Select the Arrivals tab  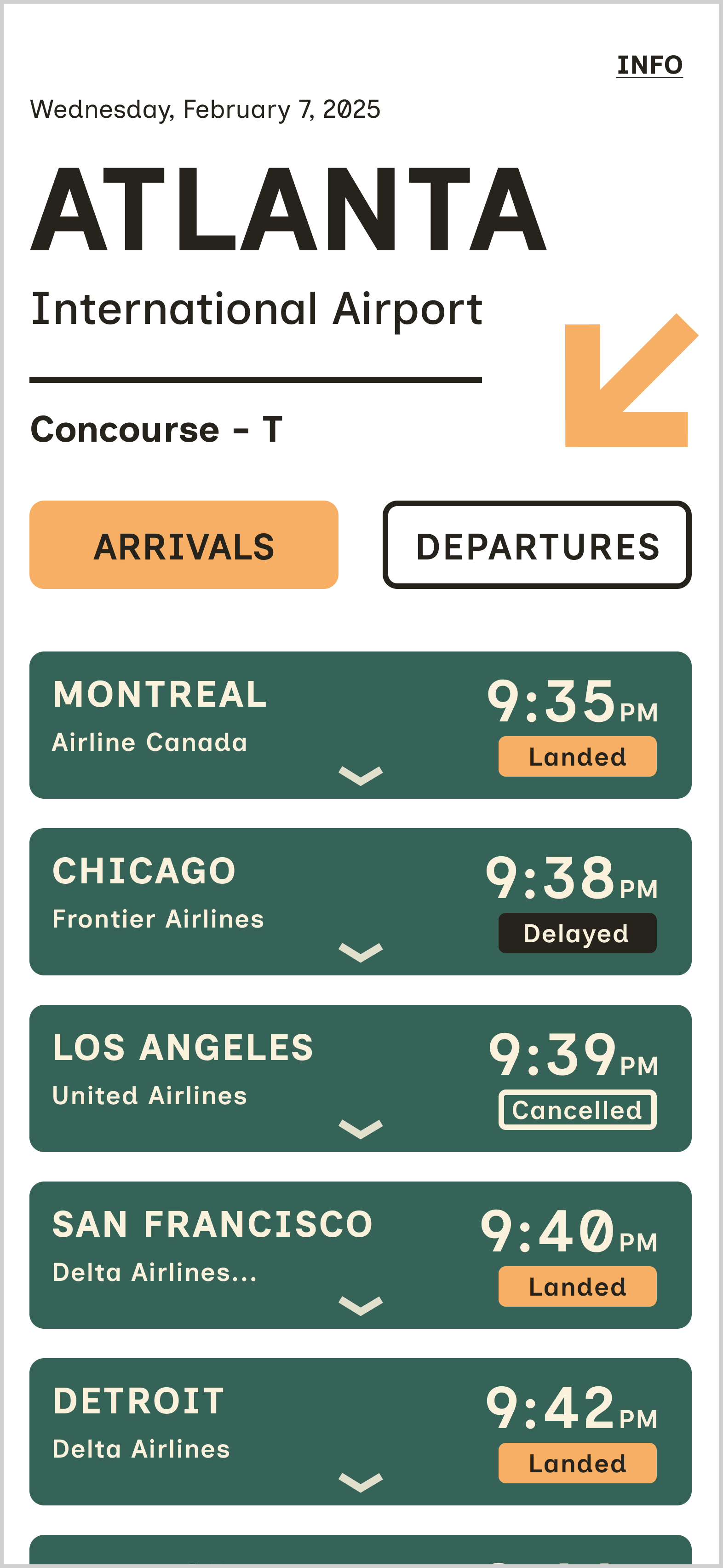pyautogui.click(x=184, y=545)
